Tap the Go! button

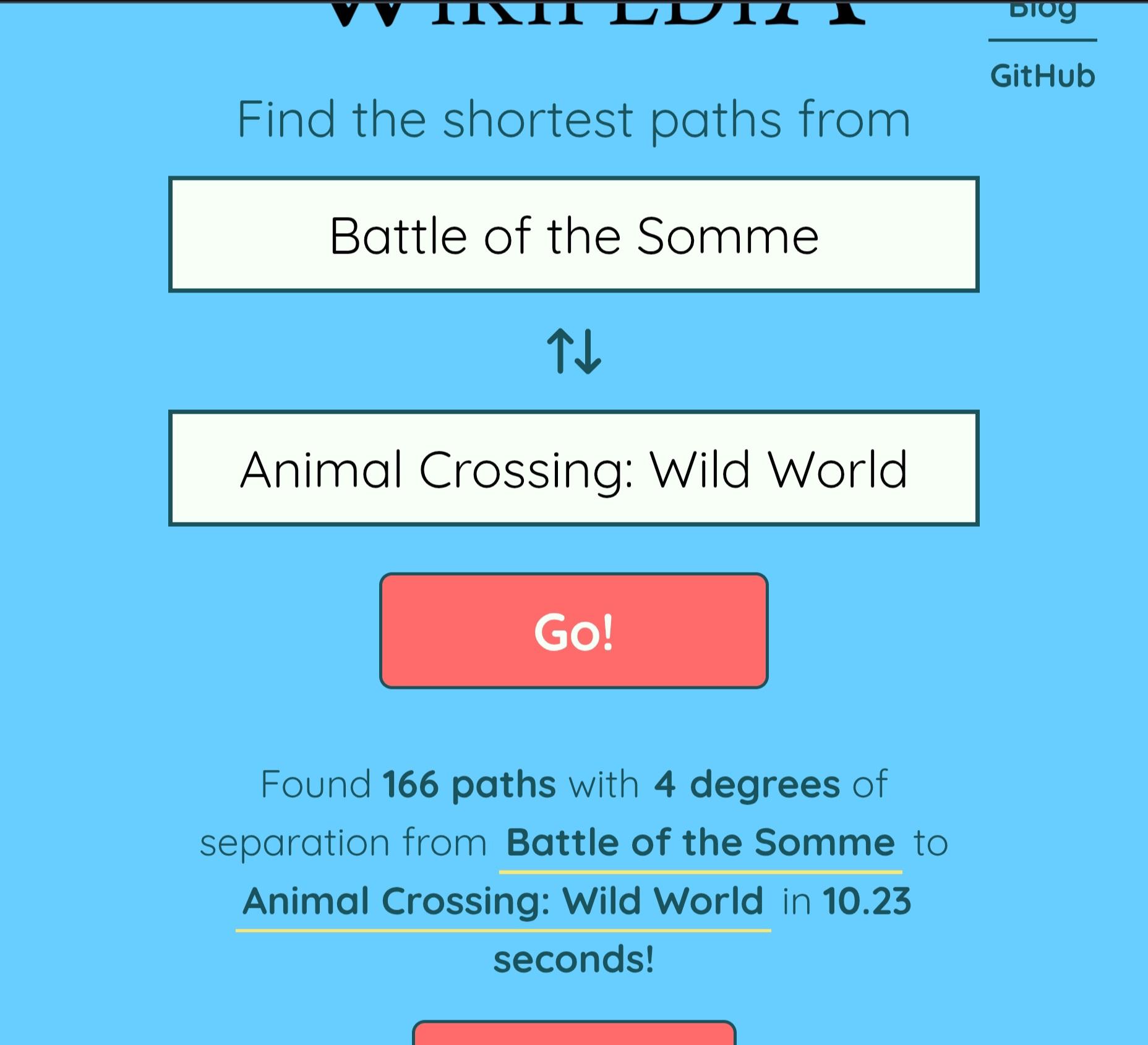(573, 631)
